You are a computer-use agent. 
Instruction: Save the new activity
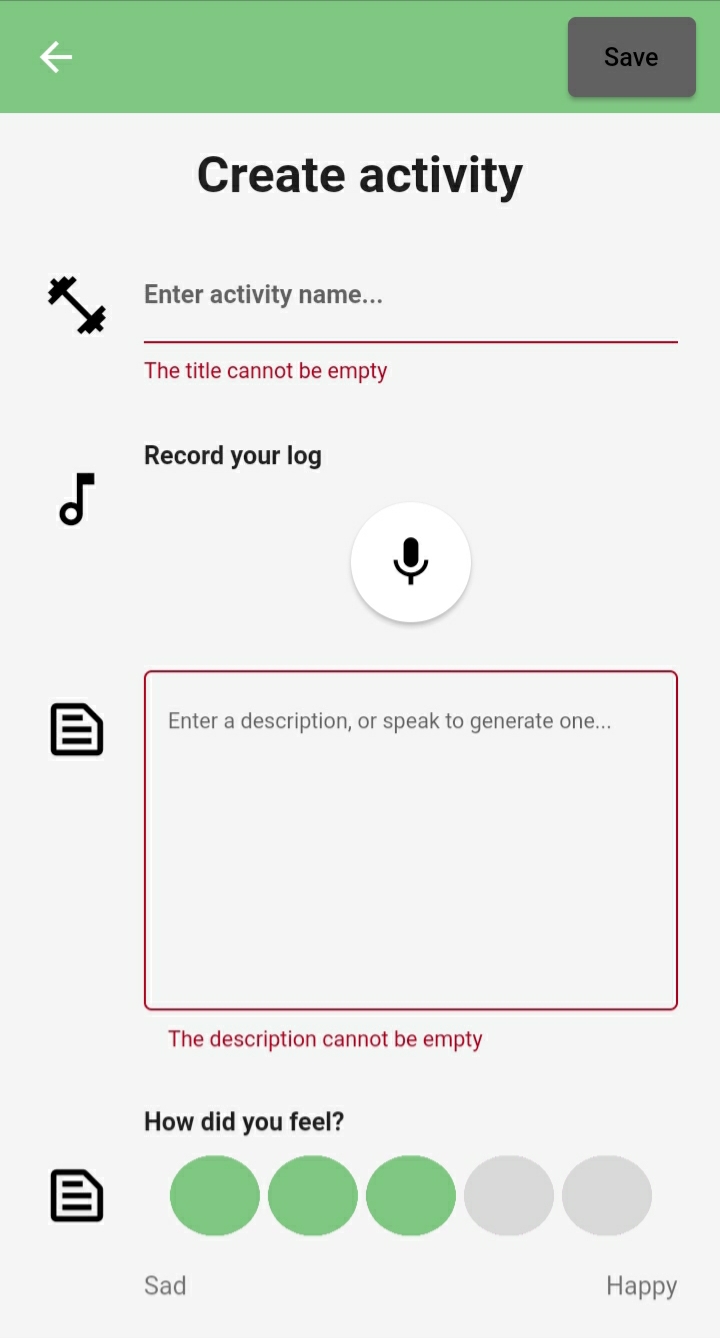pyautogui.click(x=631, y=57)
